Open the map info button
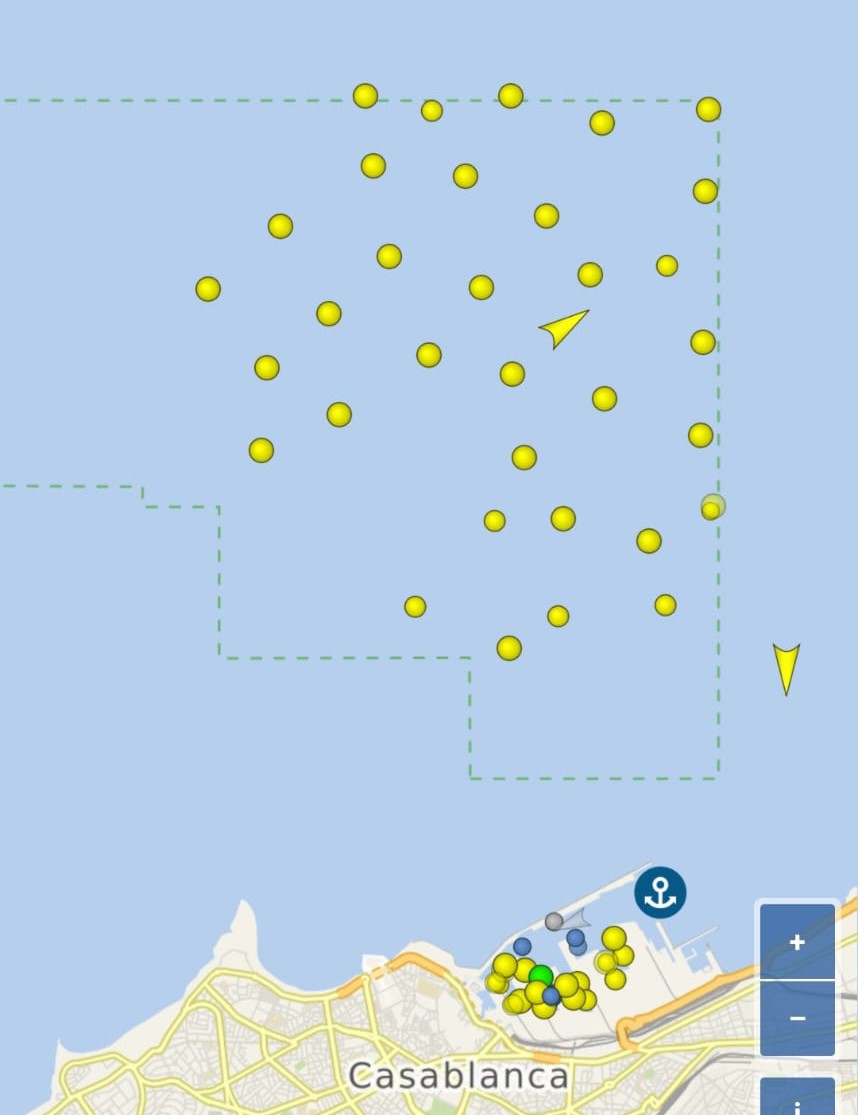 [x=797, y=1100]
